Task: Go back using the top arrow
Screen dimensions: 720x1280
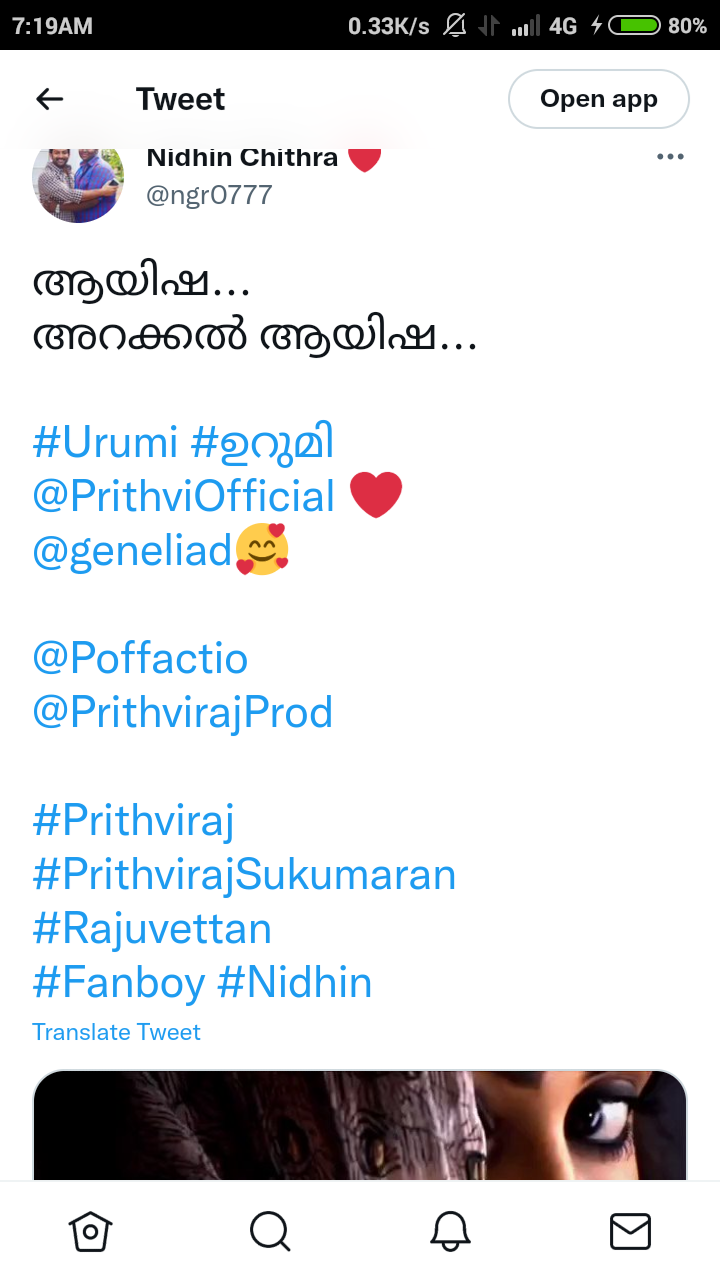Action: (x=49, y=99)
